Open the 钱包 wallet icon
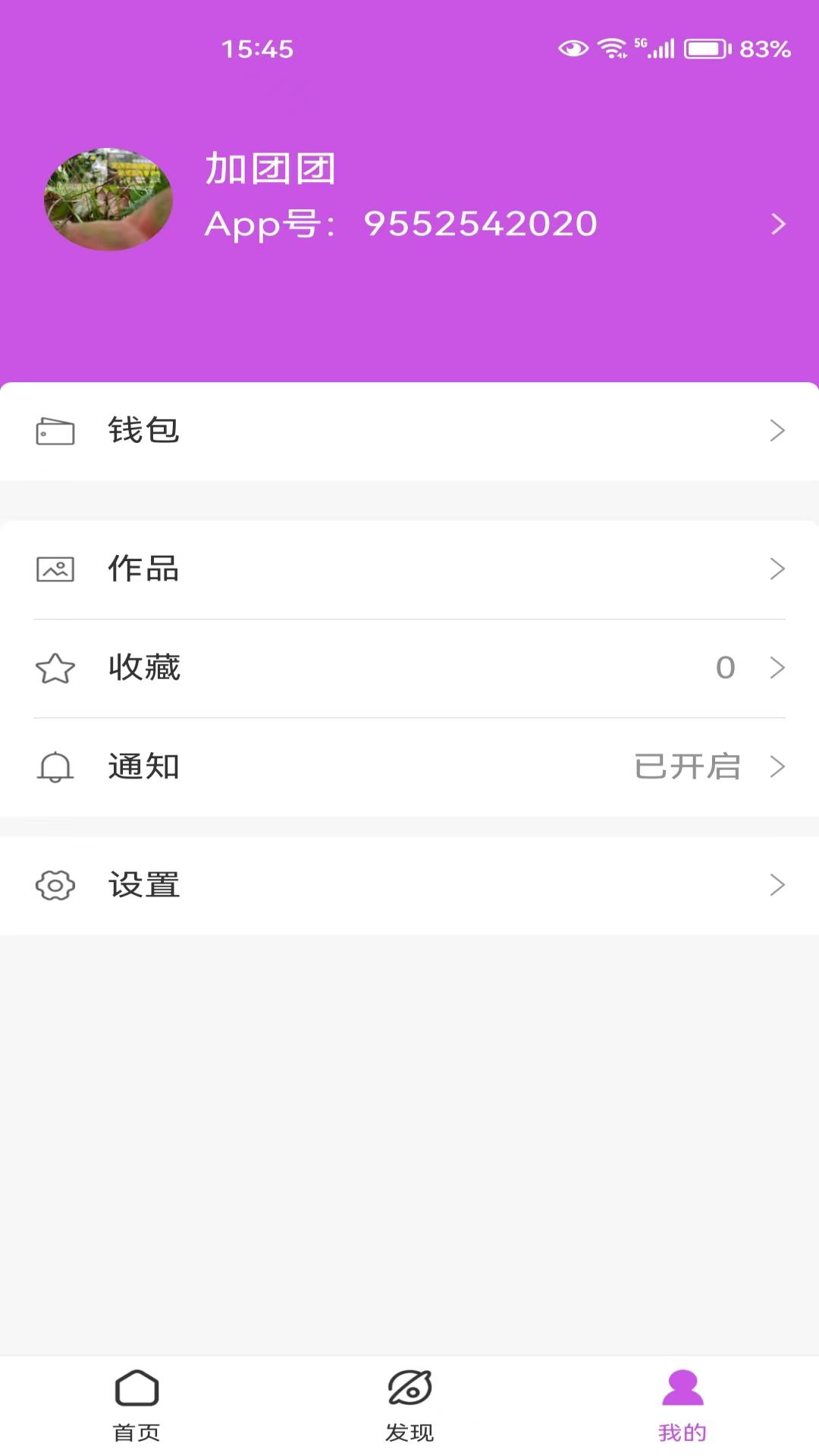 pos(56,430)
